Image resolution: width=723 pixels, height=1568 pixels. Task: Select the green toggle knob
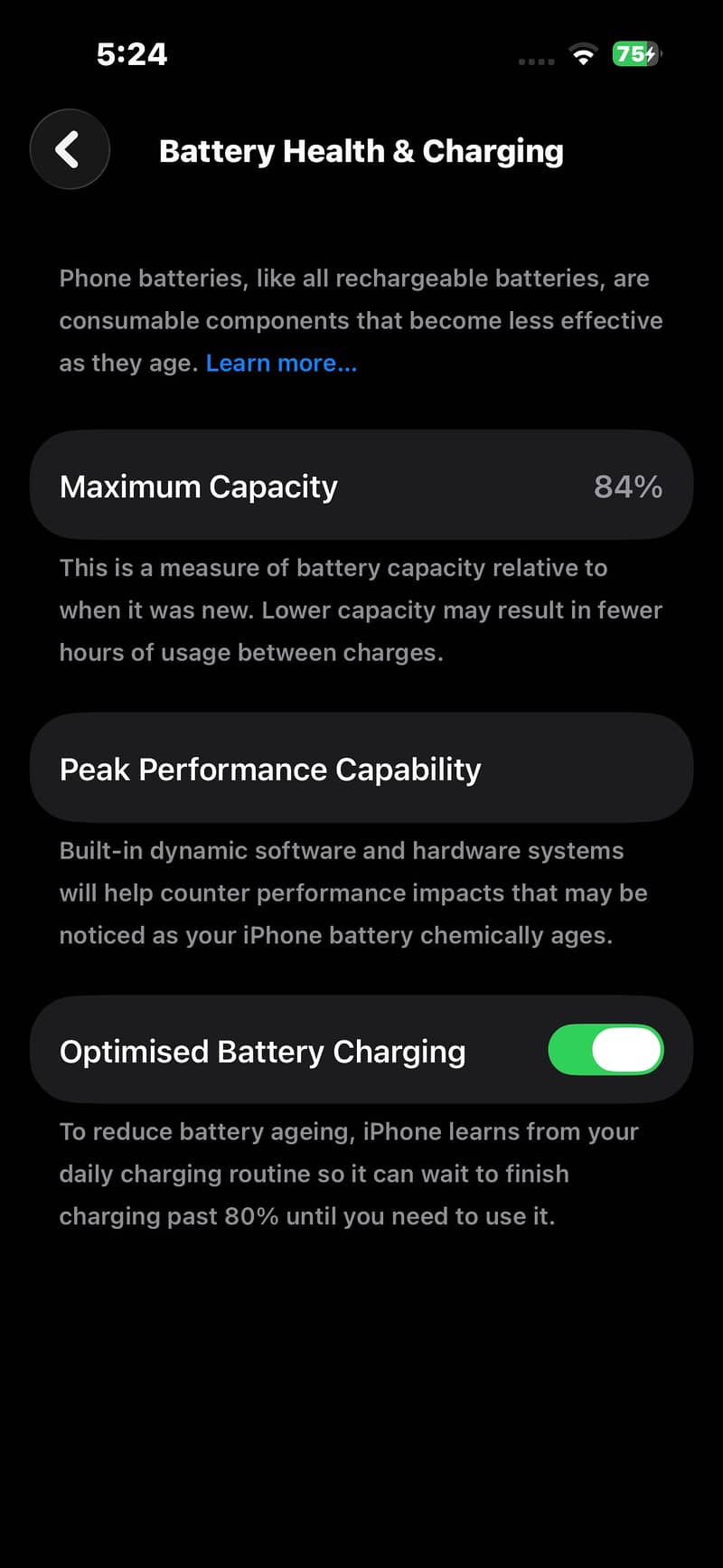pyautogui.click(x=629, y=1049)
